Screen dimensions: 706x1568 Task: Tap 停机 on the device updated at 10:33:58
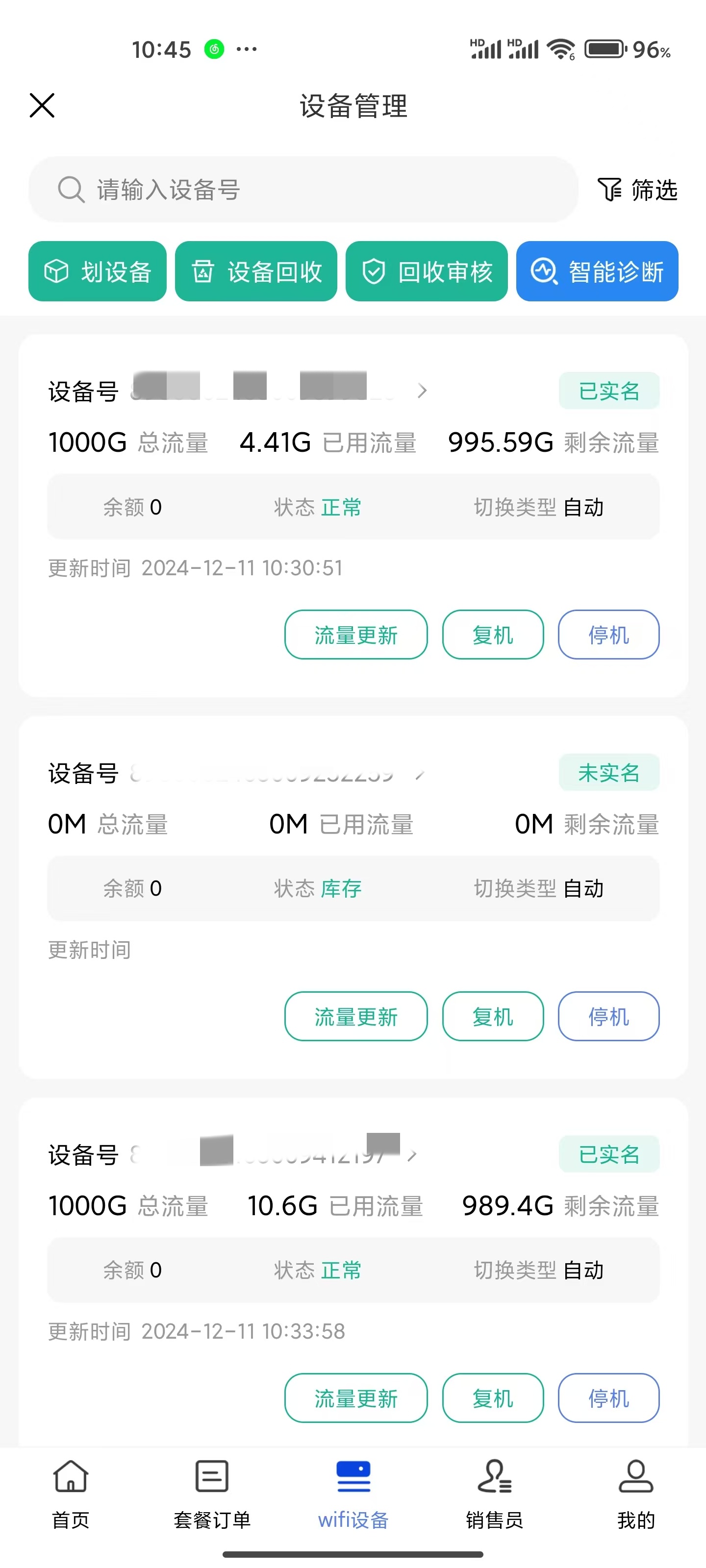pyautogui.click(x=608, y=1398)
